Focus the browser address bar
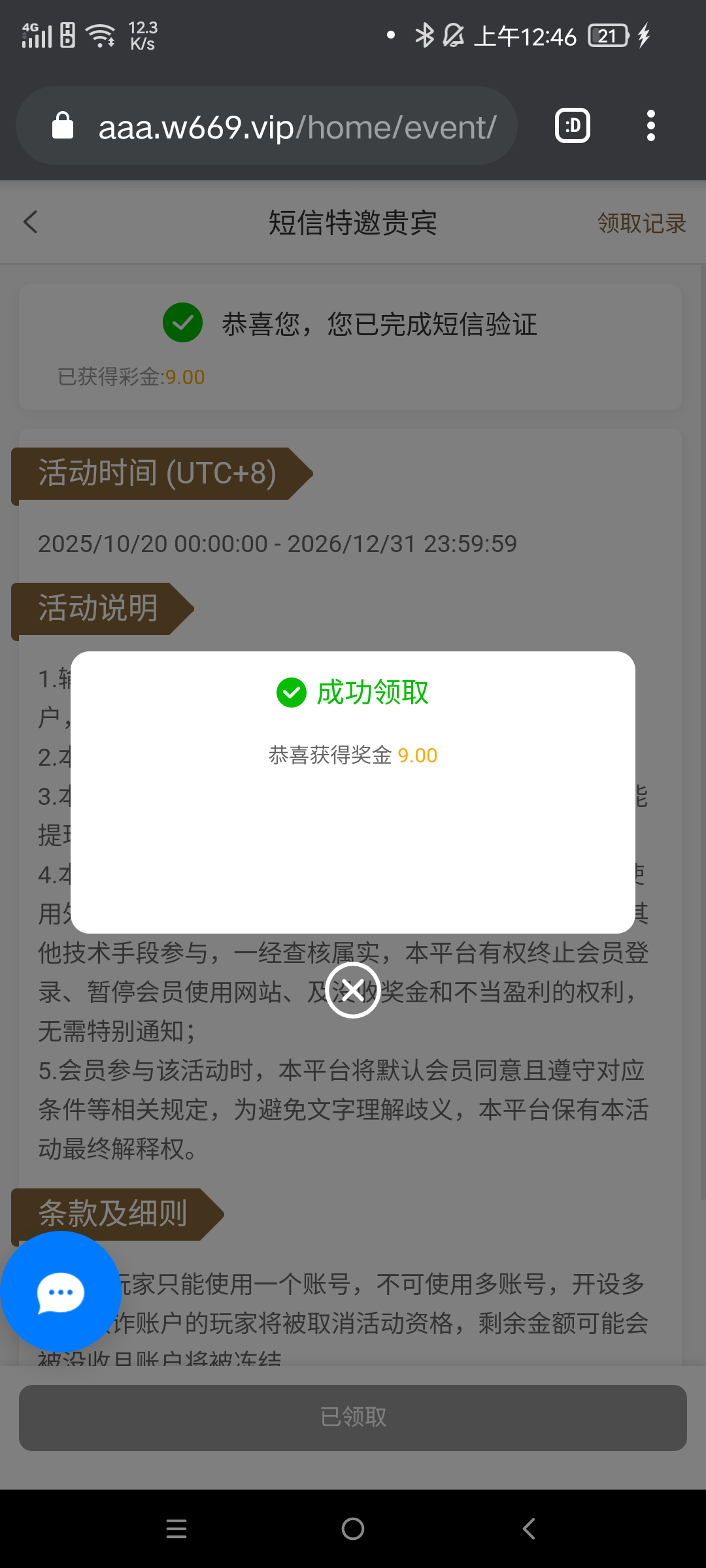Screen dimensions: 706x1568 [x=297, y=127]
